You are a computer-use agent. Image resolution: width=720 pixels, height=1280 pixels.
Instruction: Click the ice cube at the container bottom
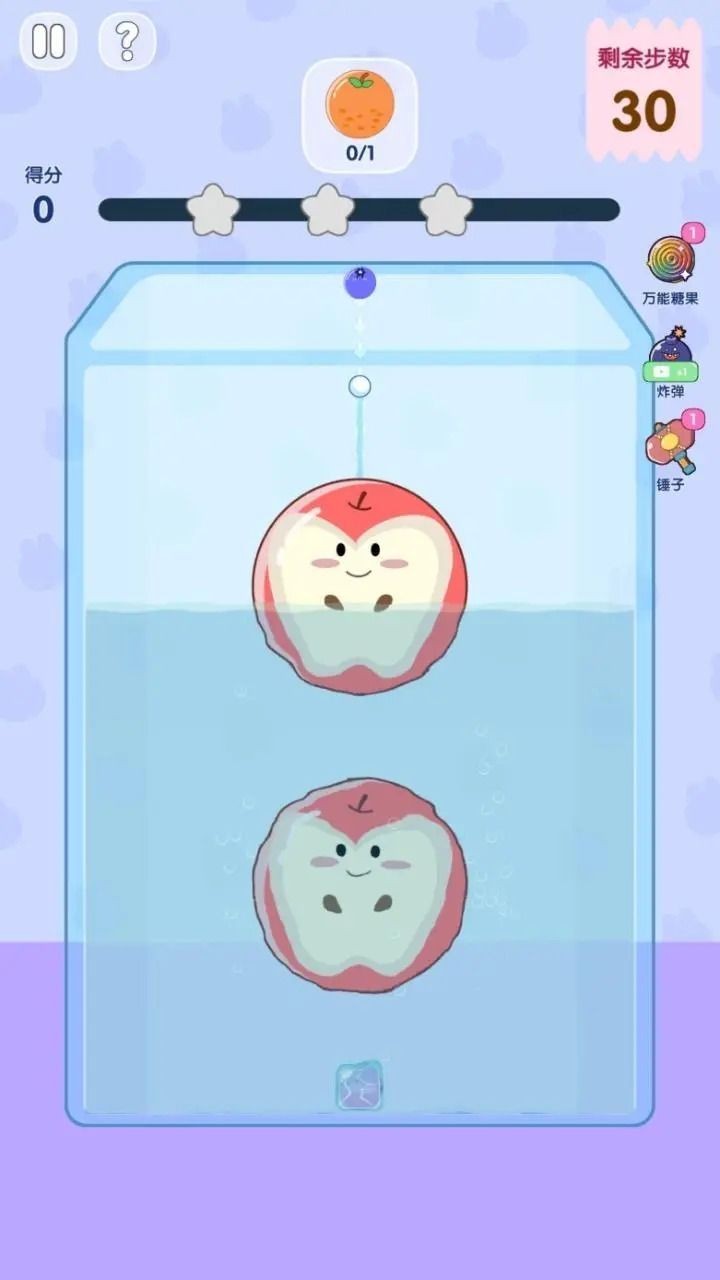[x=358, y=1083]
